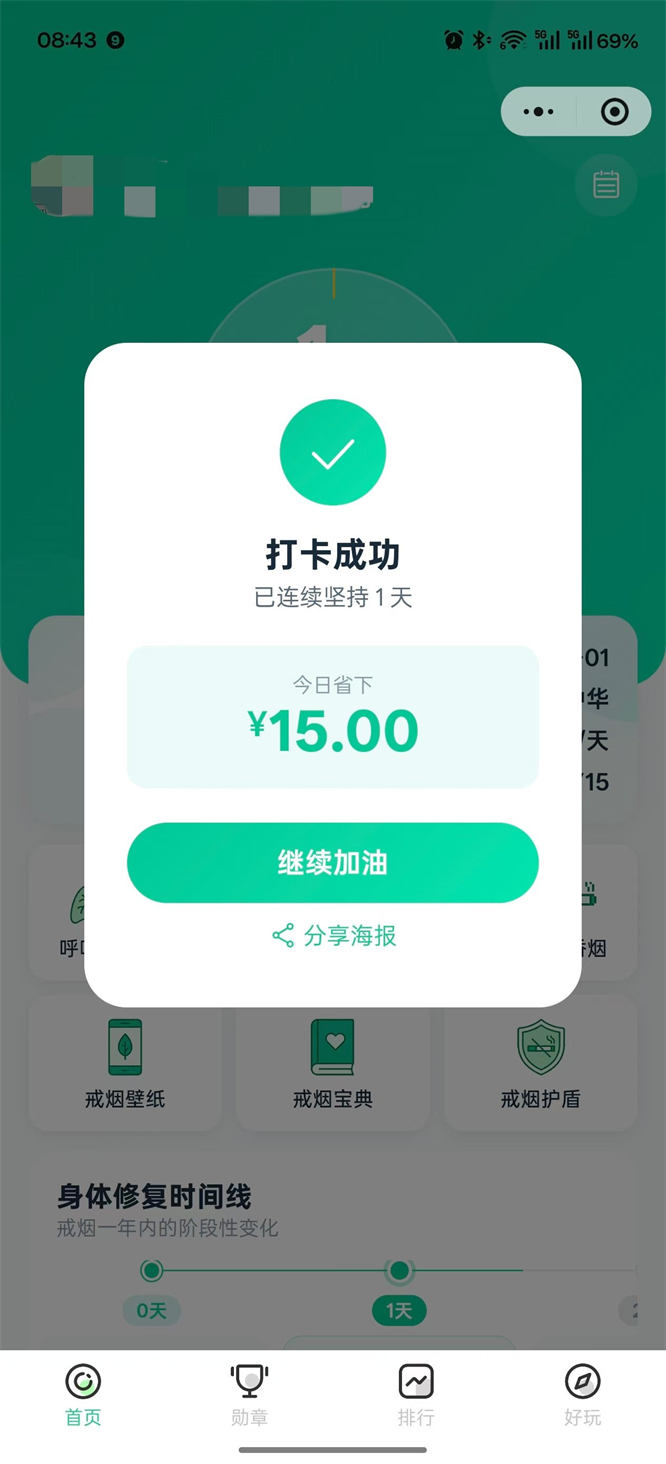Image resolution: width=666 pixels, height=1464 pixels.
Task: Open the calendar icon
Action: point(606,185)
